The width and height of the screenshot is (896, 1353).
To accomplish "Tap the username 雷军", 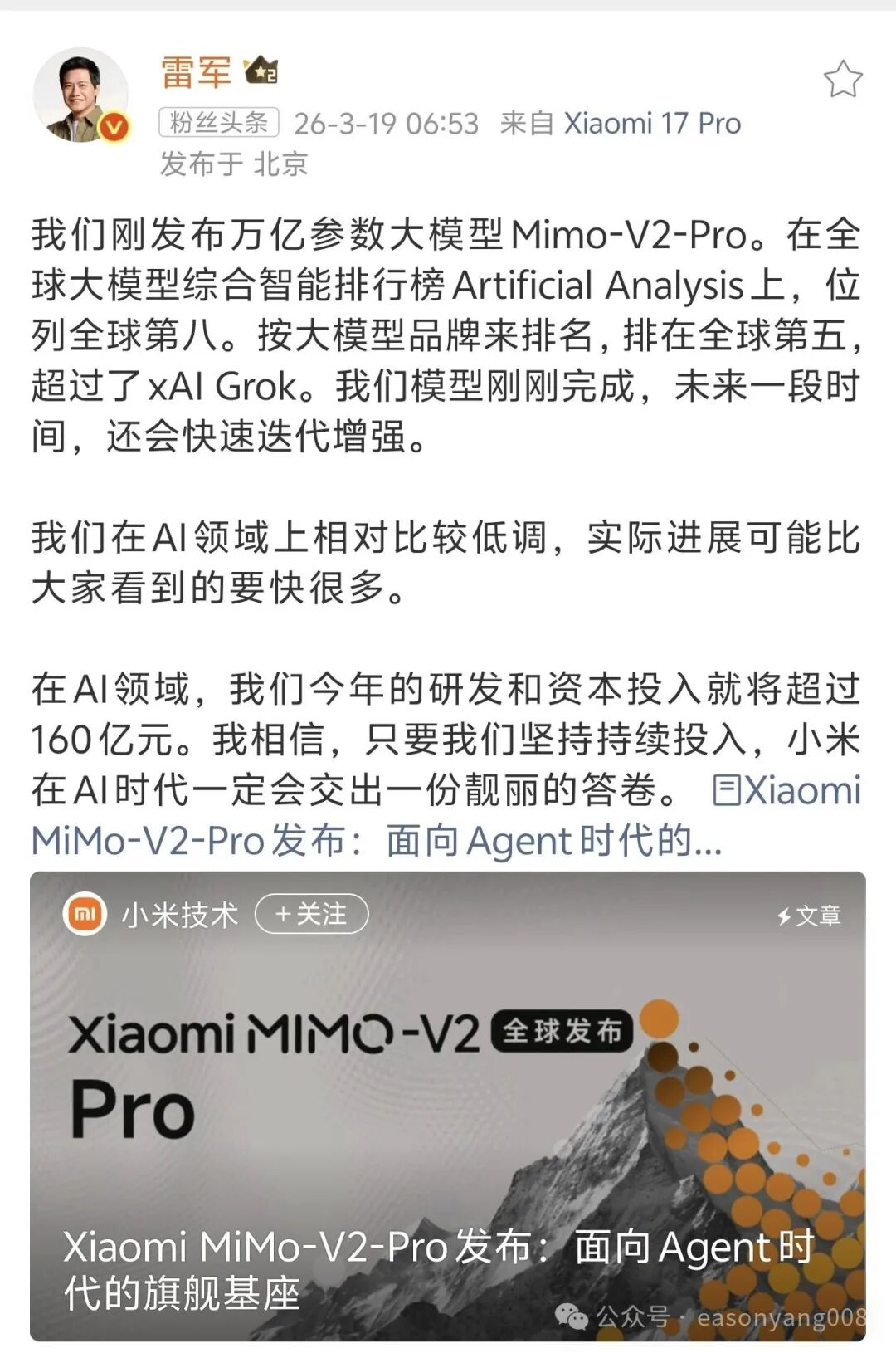I will click(196, 72).
